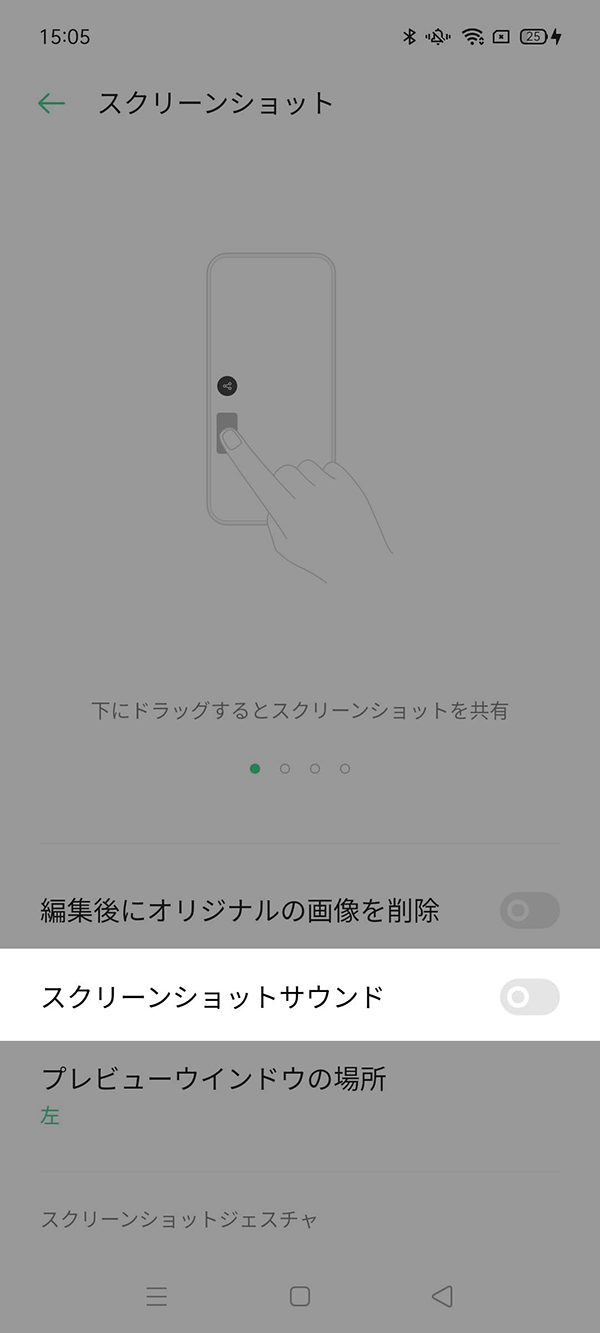Enable the スクリーンショットサウンド toggle
Image resolution: width=600 pixels, height=1333 pixels.
(x=529, y=997)
